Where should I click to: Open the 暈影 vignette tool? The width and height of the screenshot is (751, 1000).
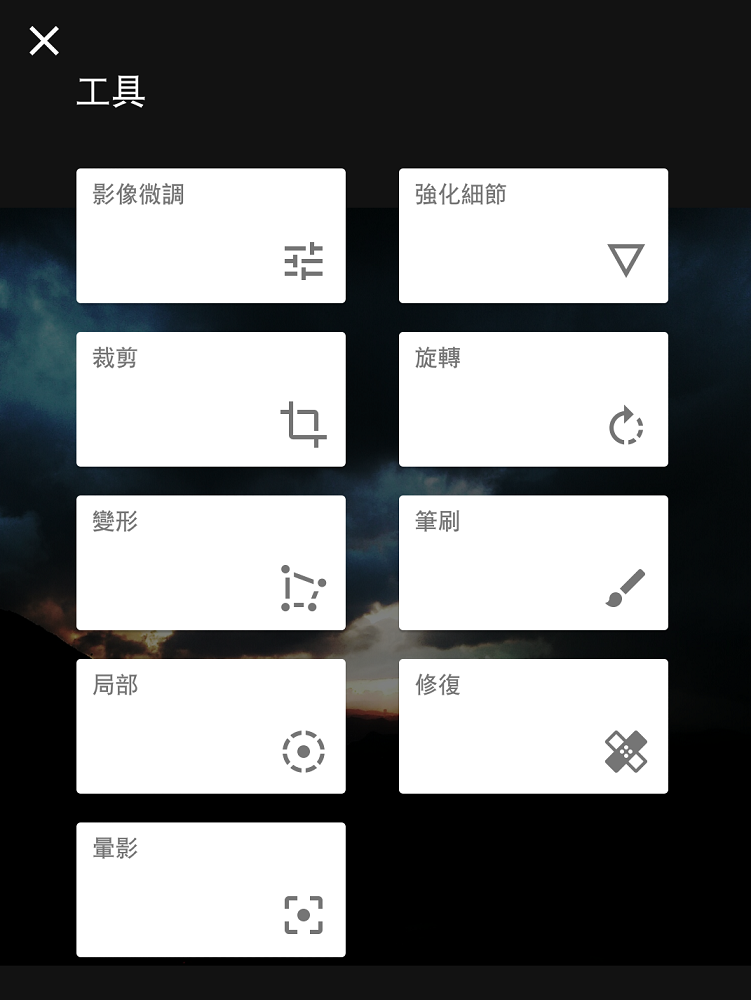click(211, 890)
